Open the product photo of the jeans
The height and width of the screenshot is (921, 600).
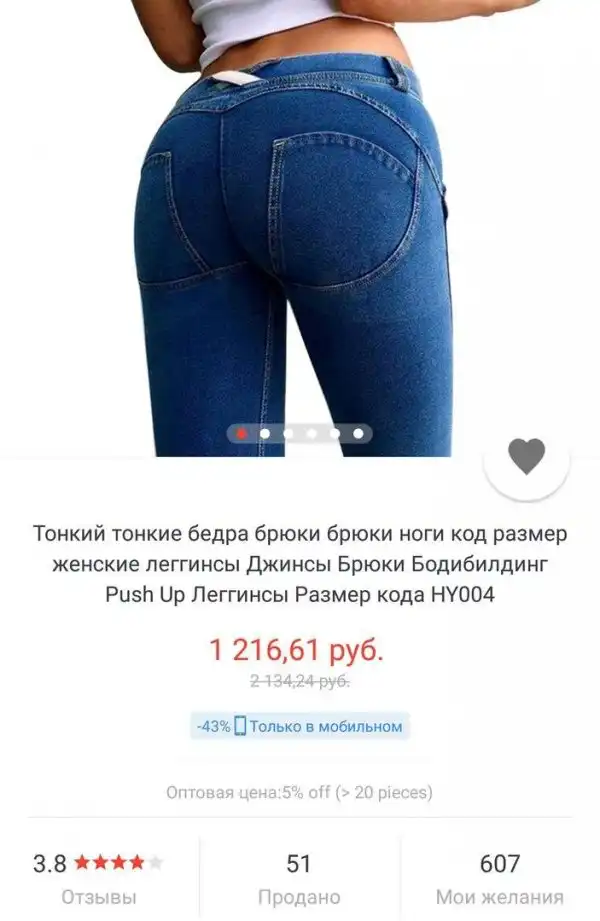pos(300,220)
